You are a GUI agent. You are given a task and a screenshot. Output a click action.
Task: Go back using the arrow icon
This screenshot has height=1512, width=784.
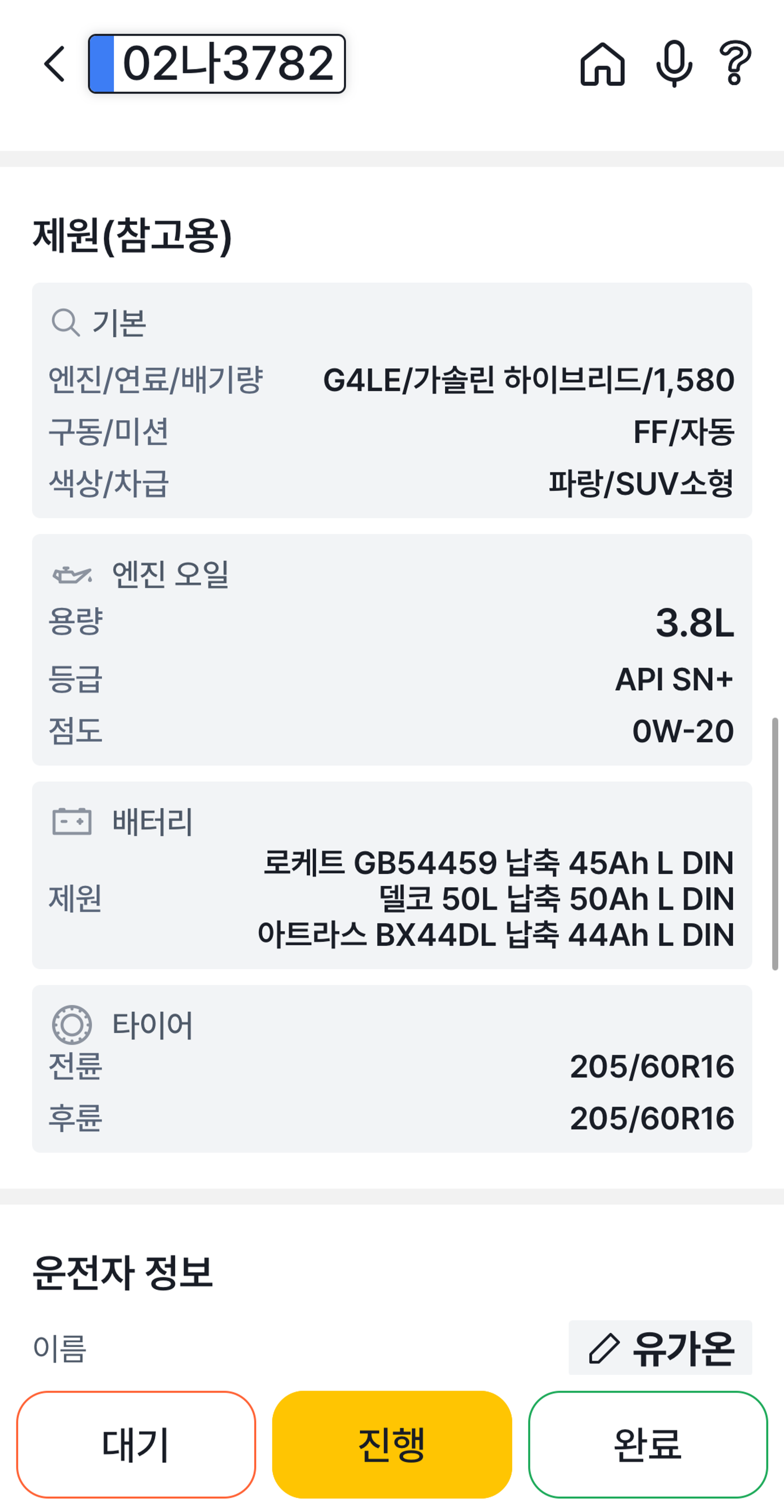(54, 64)
